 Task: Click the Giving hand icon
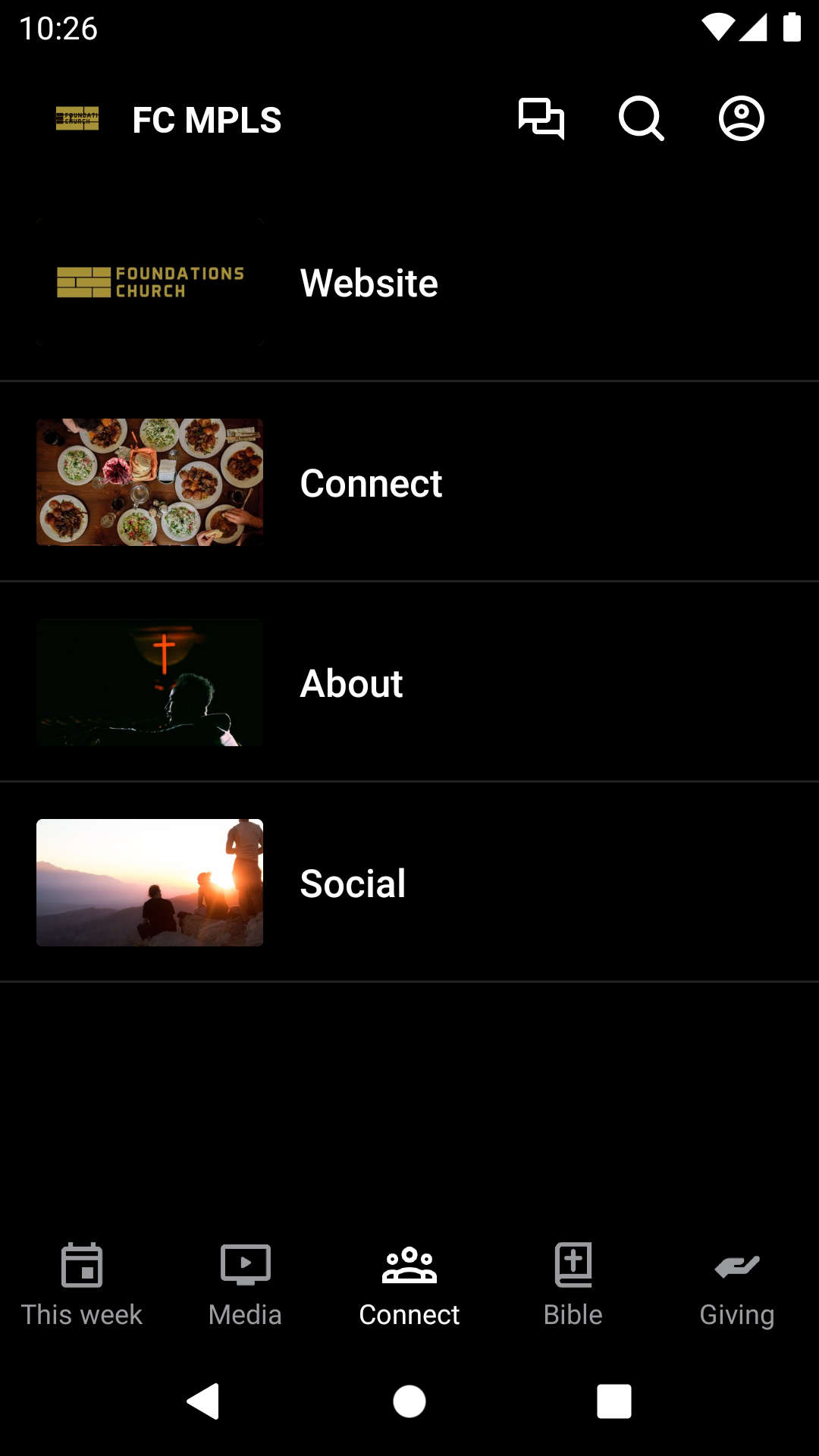point(737,1264)
